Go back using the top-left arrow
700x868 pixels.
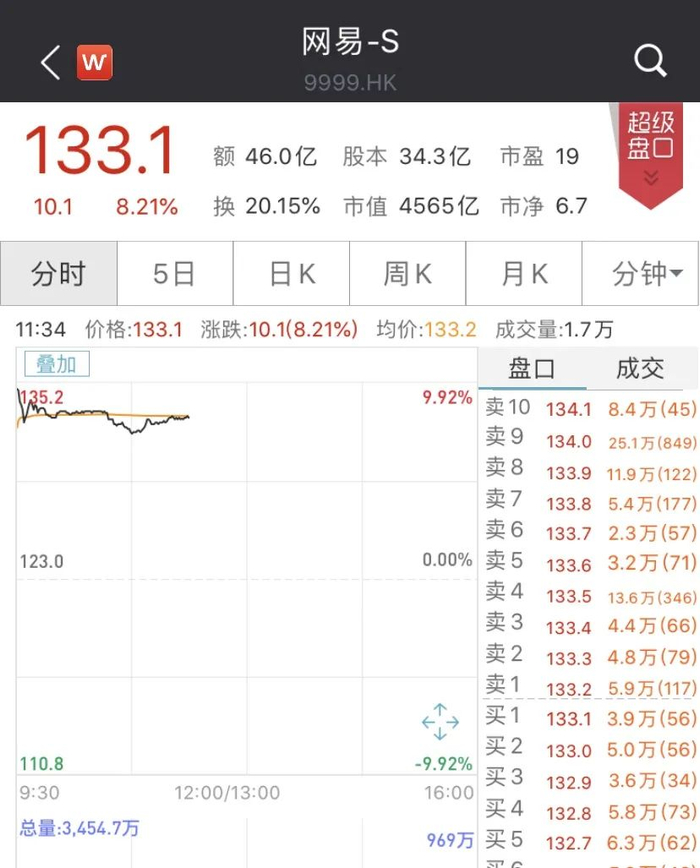[50, 62]
